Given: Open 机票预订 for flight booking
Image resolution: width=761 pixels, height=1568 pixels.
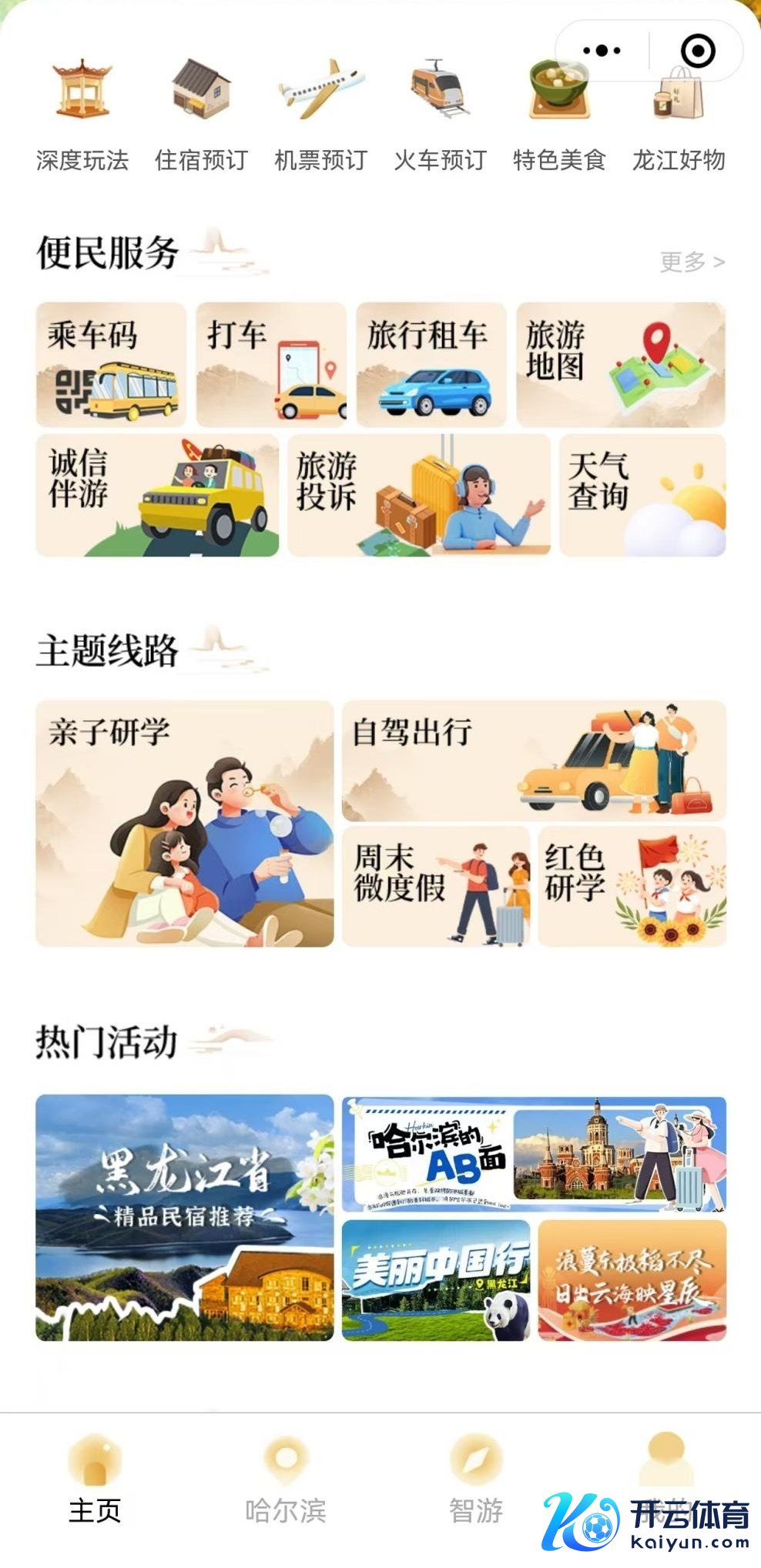Looking at the screenshot, I should pyautogui.click(x=320, y=115).
